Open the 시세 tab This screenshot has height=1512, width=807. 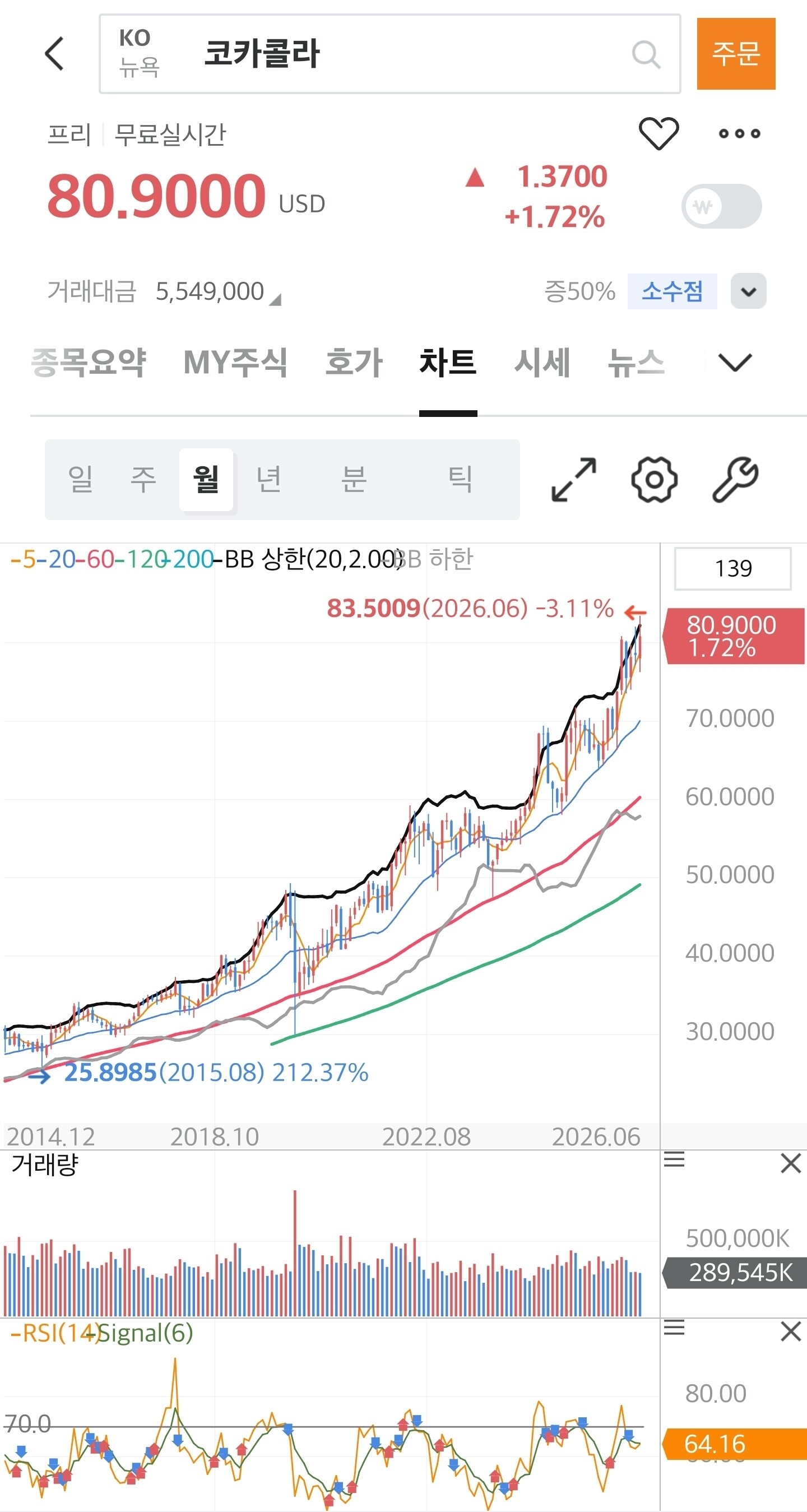click(x=542, y=362)
